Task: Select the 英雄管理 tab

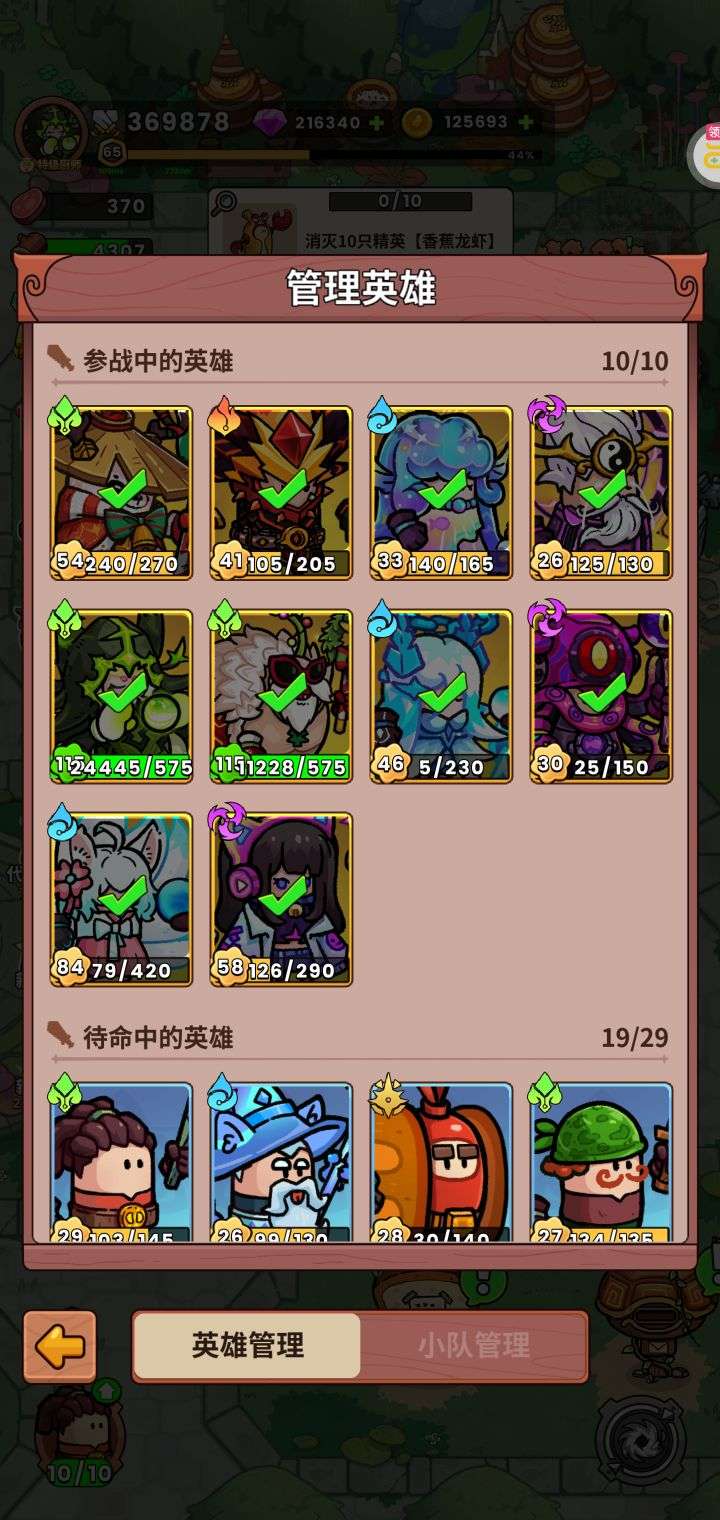Action: click(247, 1345)
